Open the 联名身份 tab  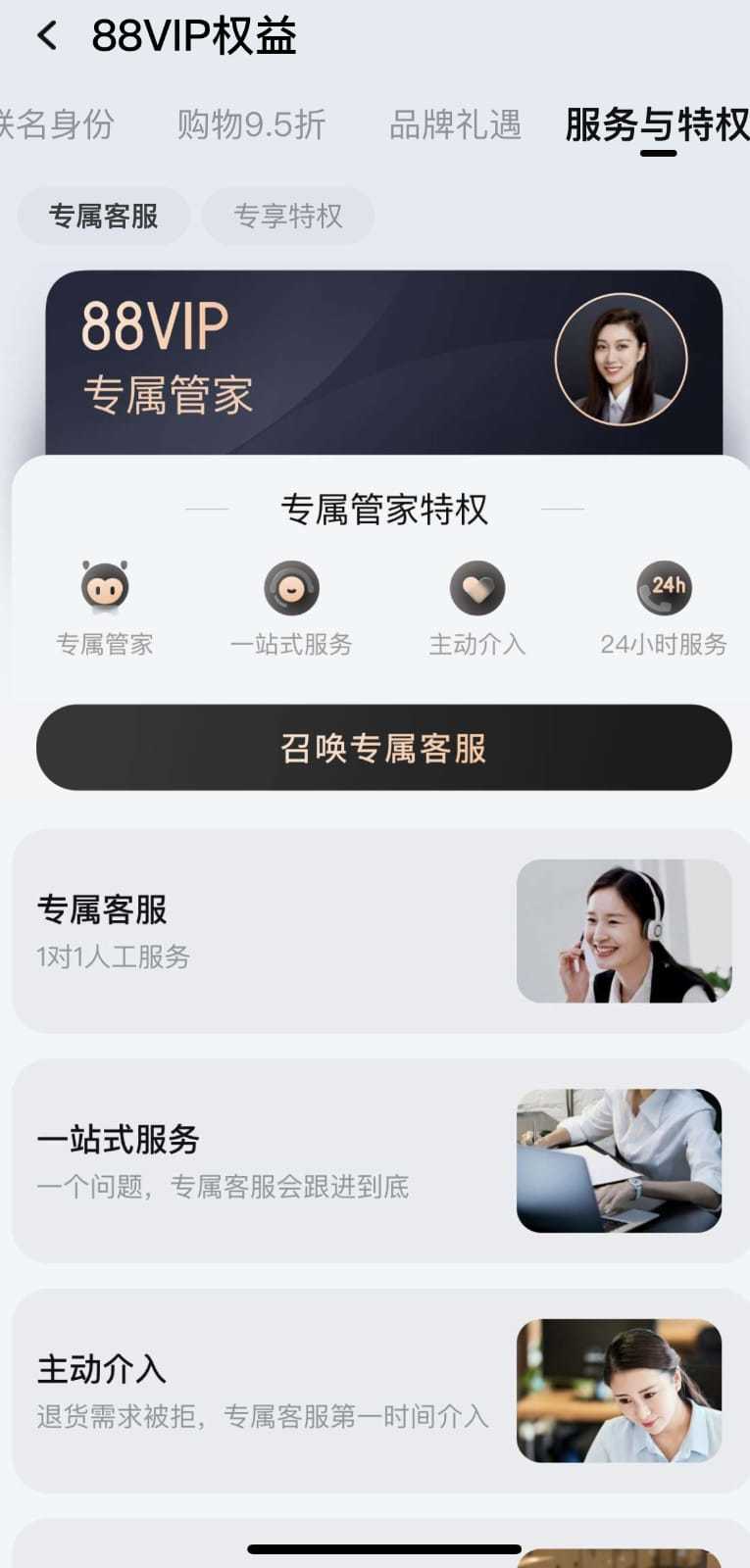(56, 125)
